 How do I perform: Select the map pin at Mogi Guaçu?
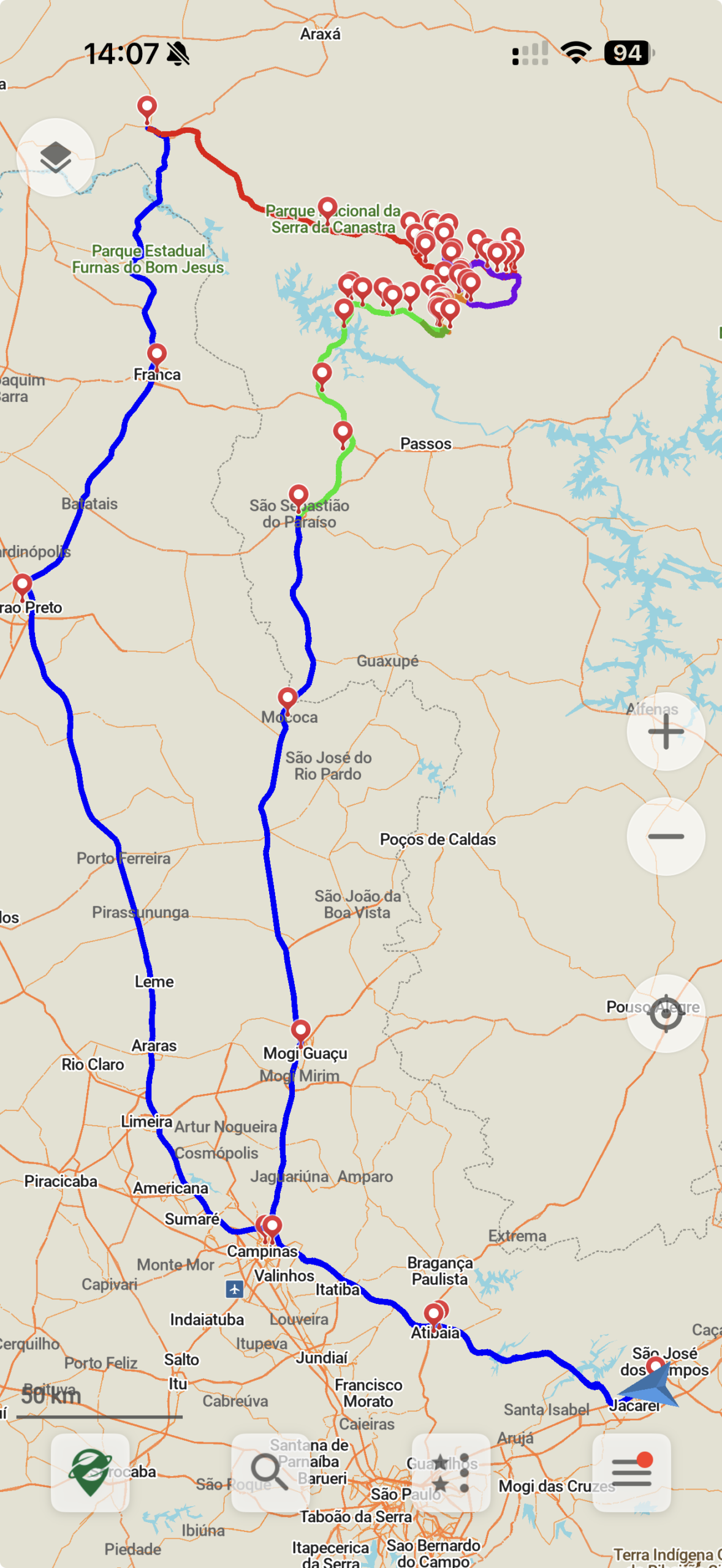pos(300,1031)
